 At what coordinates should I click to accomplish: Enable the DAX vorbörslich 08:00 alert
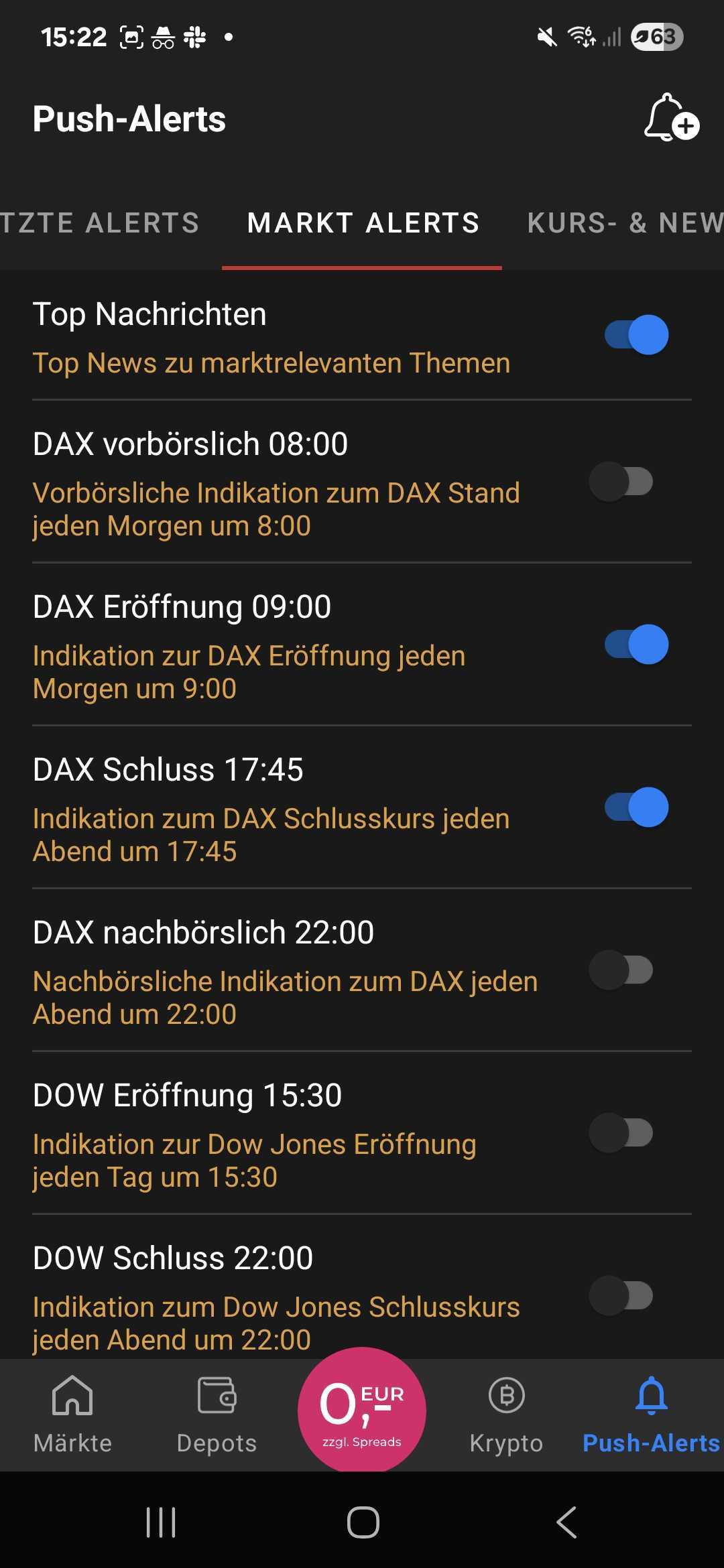pos(621,482)
